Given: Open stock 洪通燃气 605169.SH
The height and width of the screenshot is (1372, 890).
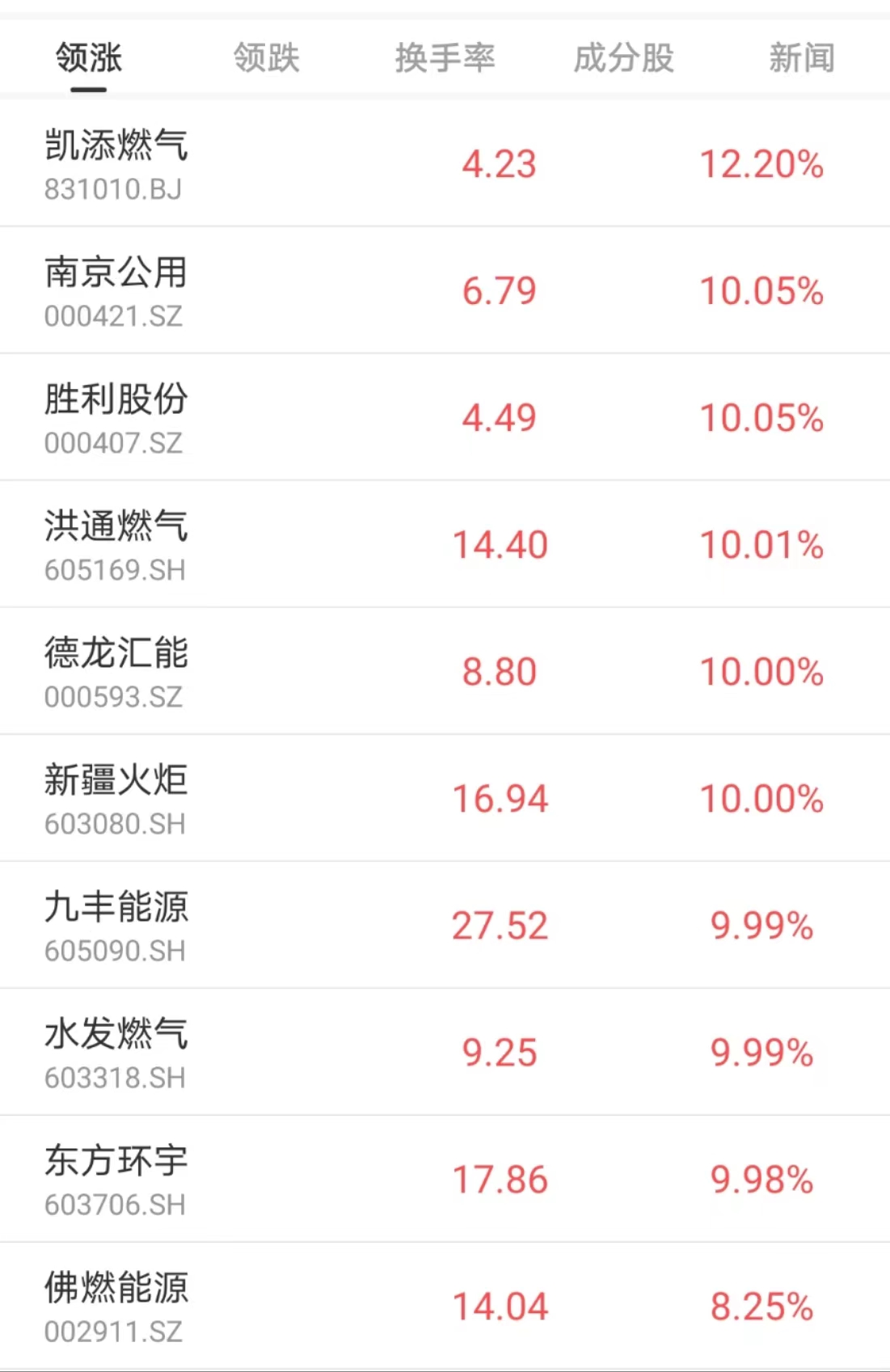Looking at the screenshot, I should pyautogui.click(x=116, y=545).
